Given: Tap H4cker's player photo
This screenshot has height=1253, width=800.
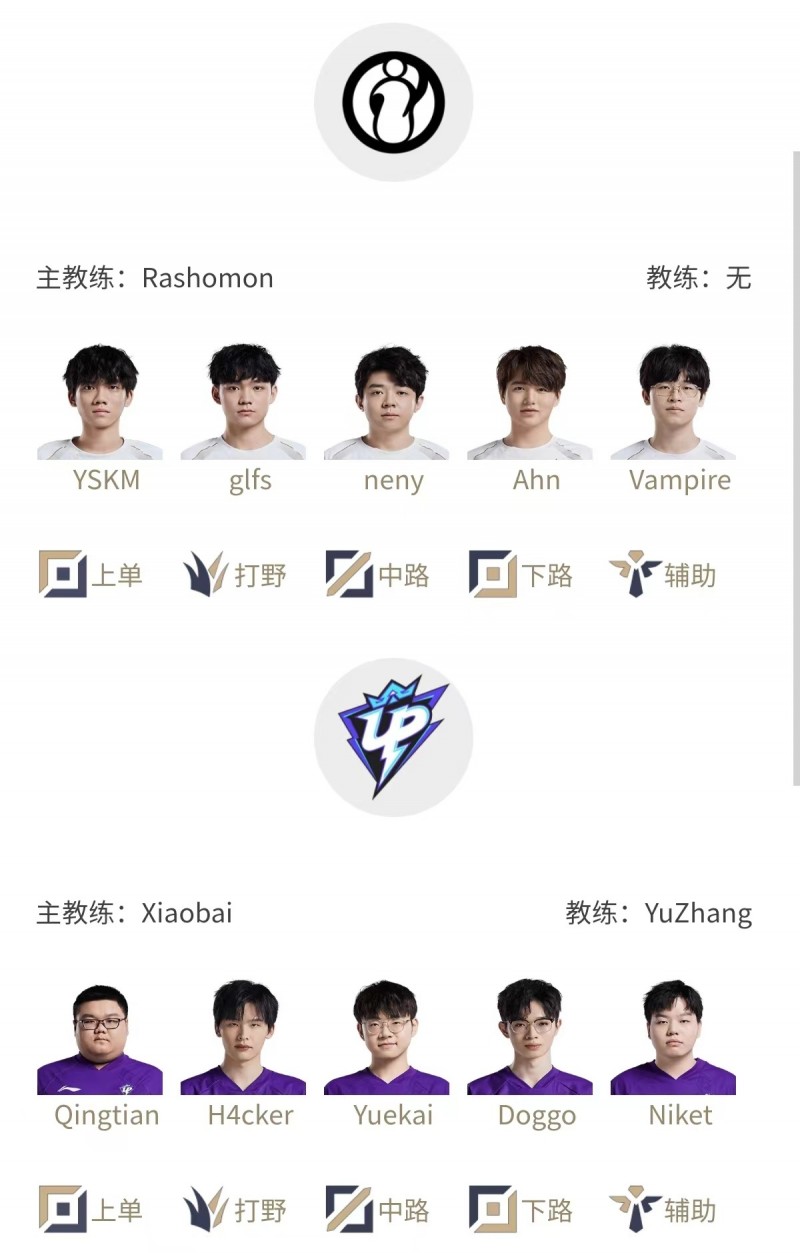Looking at the screenshot, I should 243,1038.
